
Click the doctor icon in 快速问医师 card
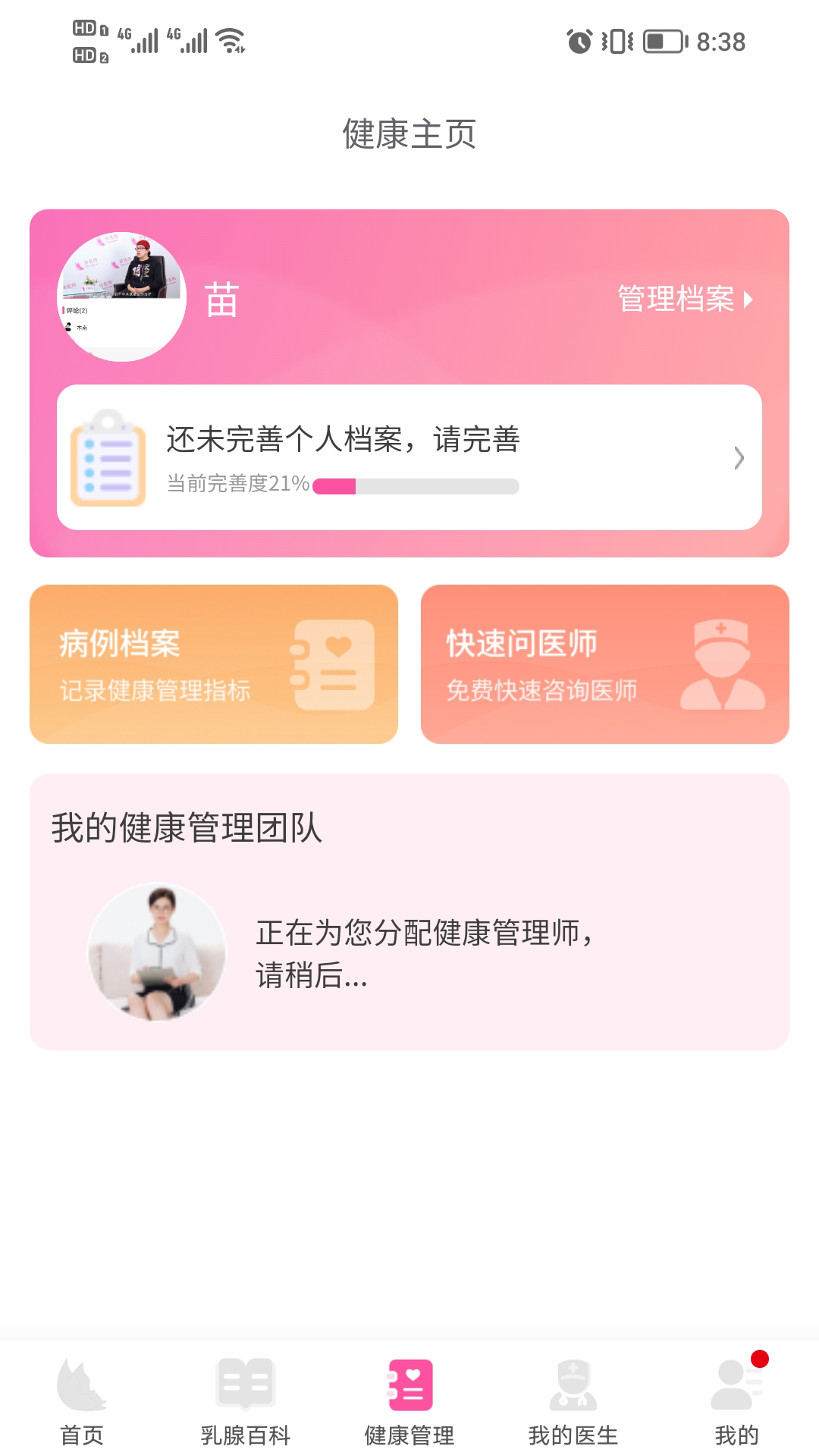coord(721,662)
